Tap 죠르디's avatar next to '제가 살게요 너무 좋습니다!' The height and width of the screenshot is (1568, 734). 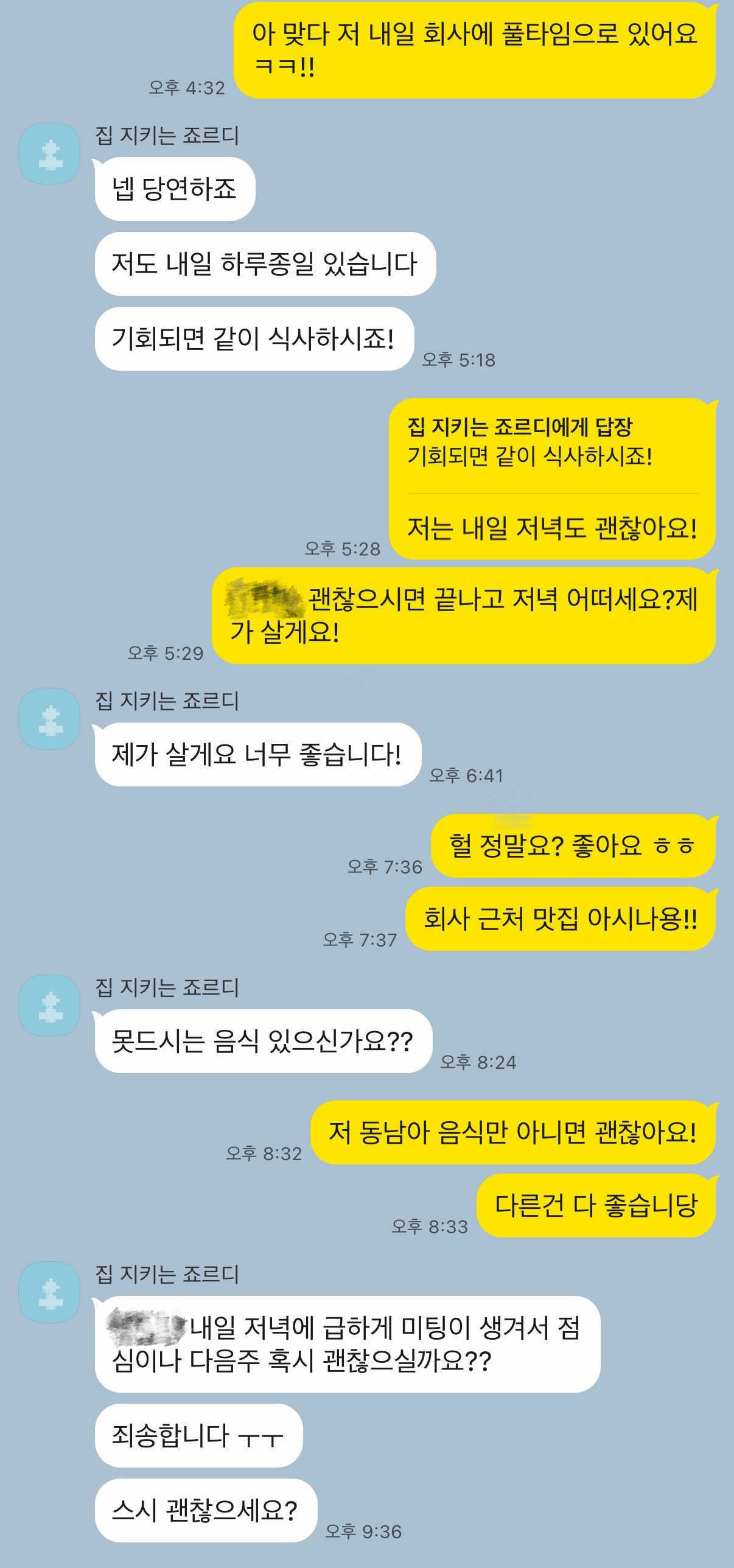click(49, 719)
